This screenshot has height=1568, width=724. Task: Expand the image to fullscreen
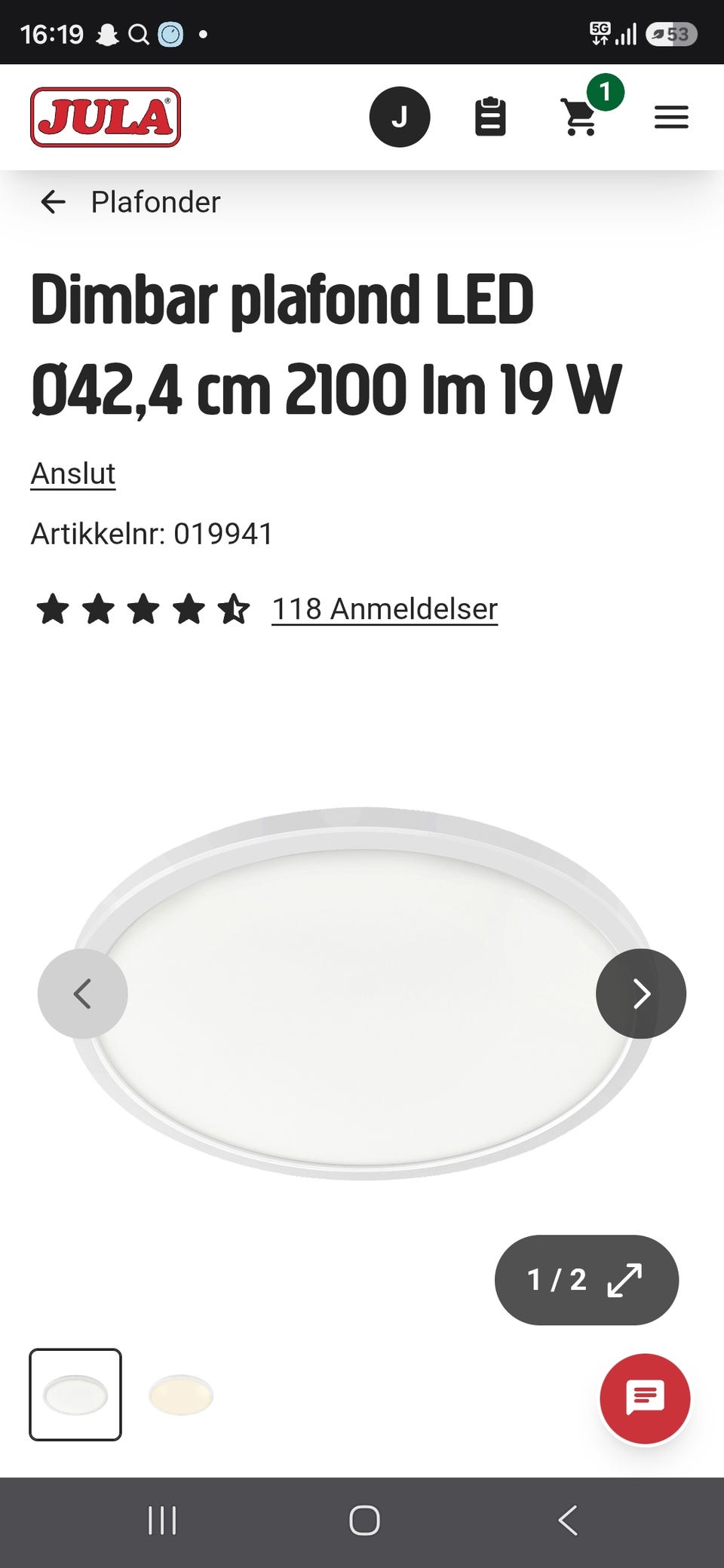point(587,1280)
